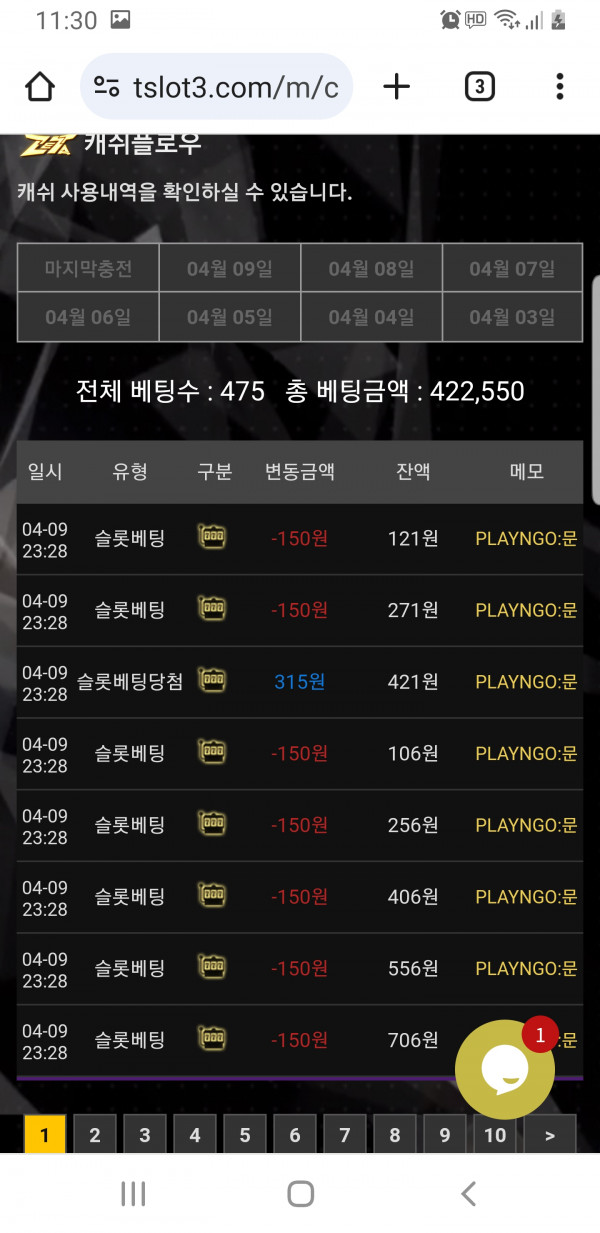
Task: Go to the next set of pages
Action: pos(550,1135)
